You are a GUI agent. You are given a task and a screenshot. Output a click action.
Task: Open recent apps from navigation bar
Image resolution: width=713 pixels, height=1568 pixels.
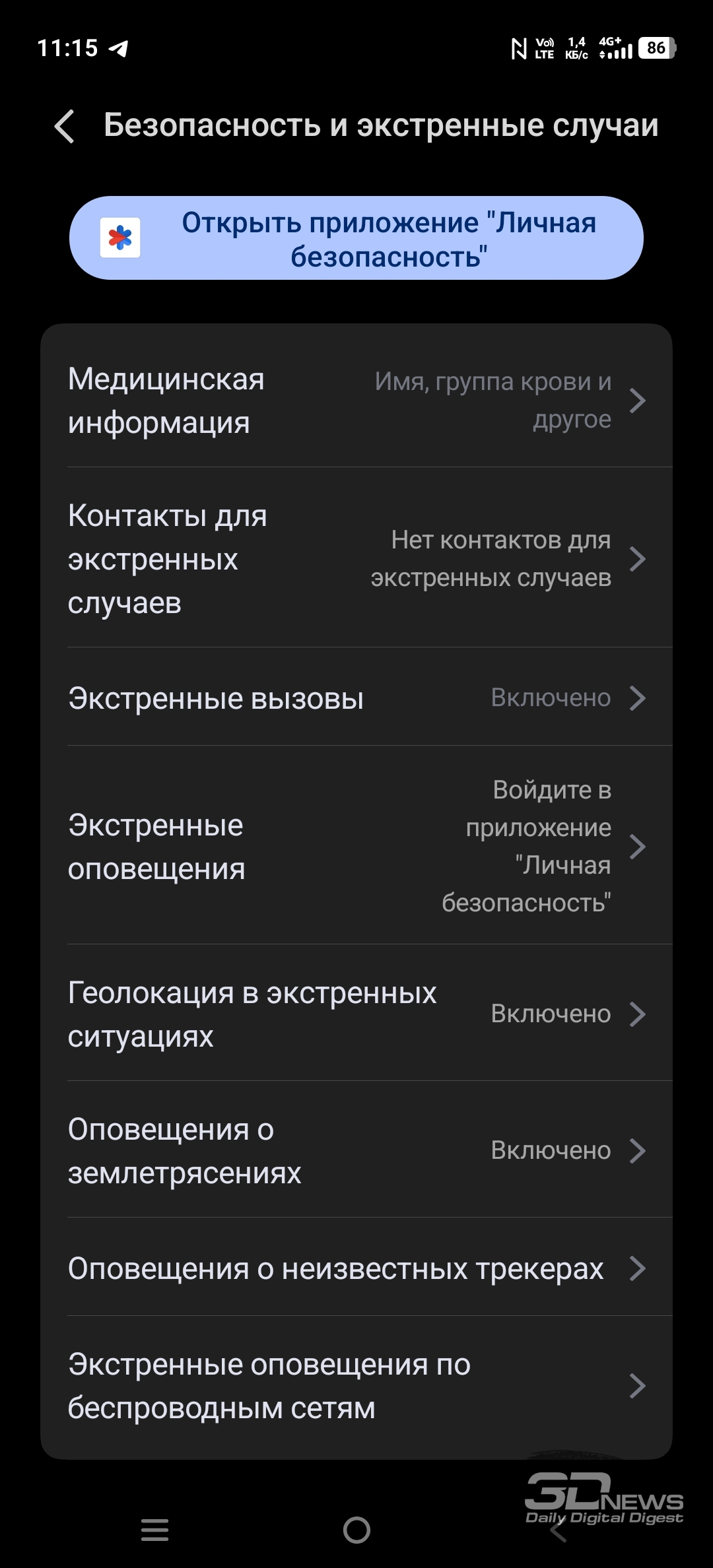coord(155,1529)
